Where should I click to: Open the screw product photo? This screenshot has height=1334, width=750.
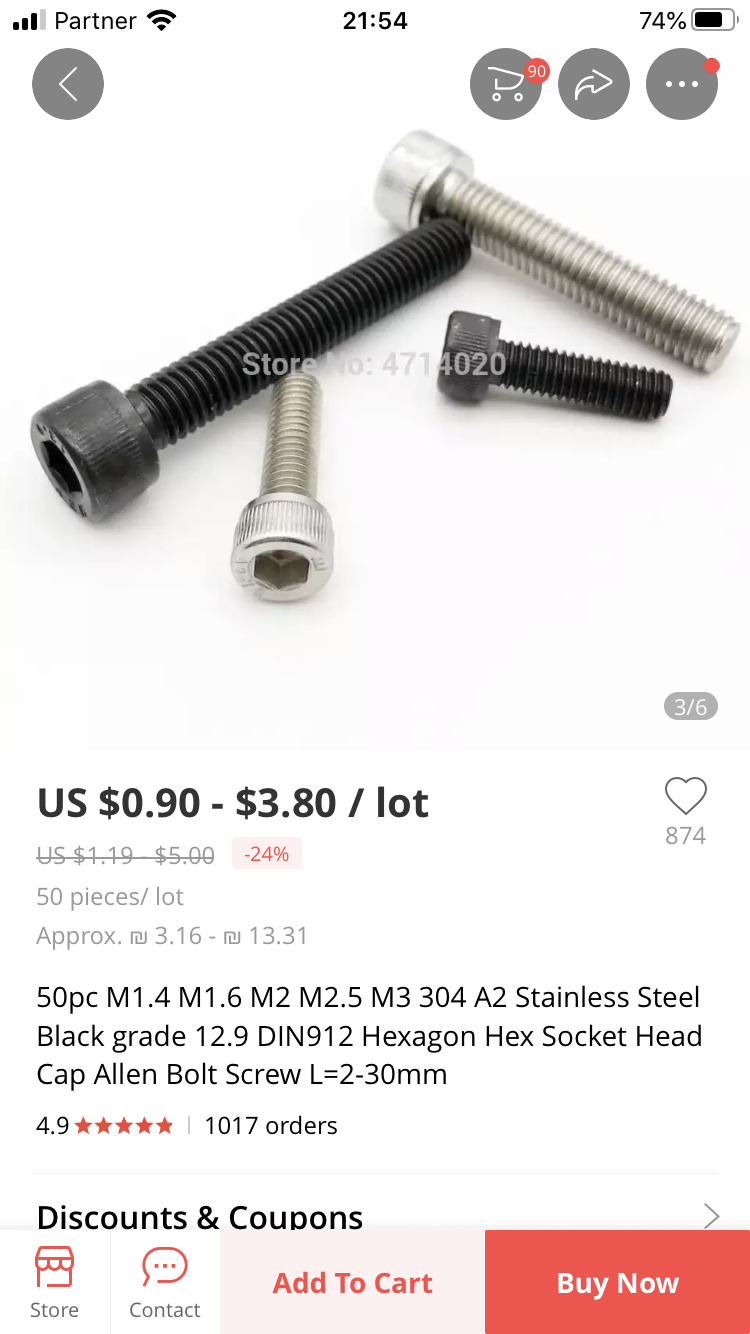click(375, 400)
